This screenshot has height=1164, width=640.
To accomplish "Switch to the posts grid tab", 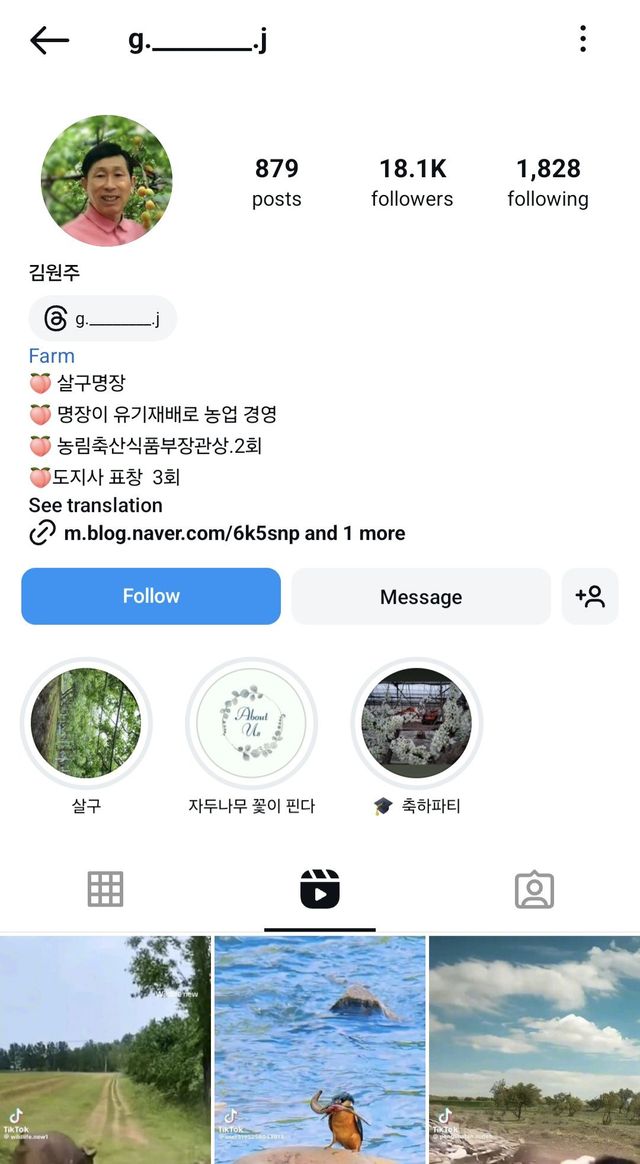I will coord(105,888).
